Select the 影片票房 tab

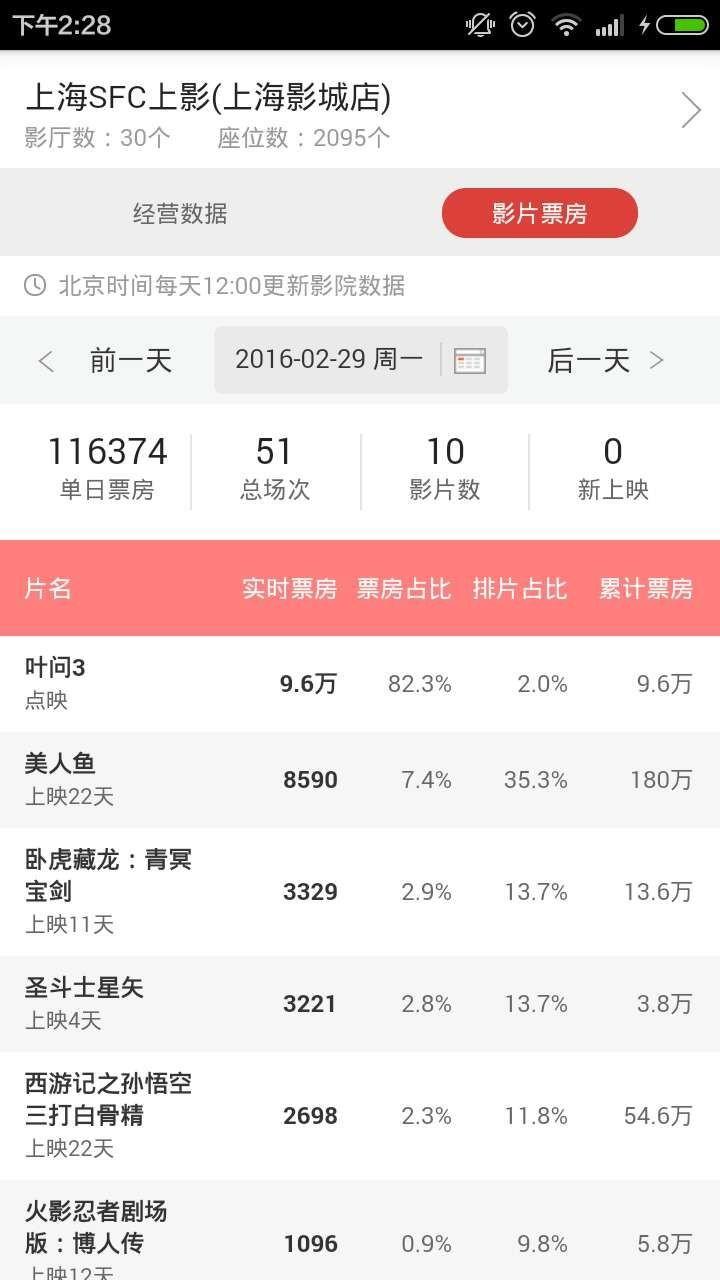tap(539, 213)
